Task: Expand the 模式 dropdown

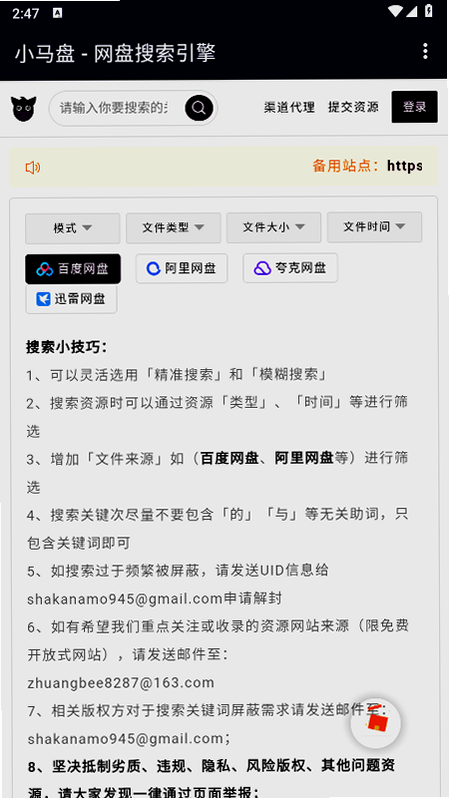Action: pos(73,228)
